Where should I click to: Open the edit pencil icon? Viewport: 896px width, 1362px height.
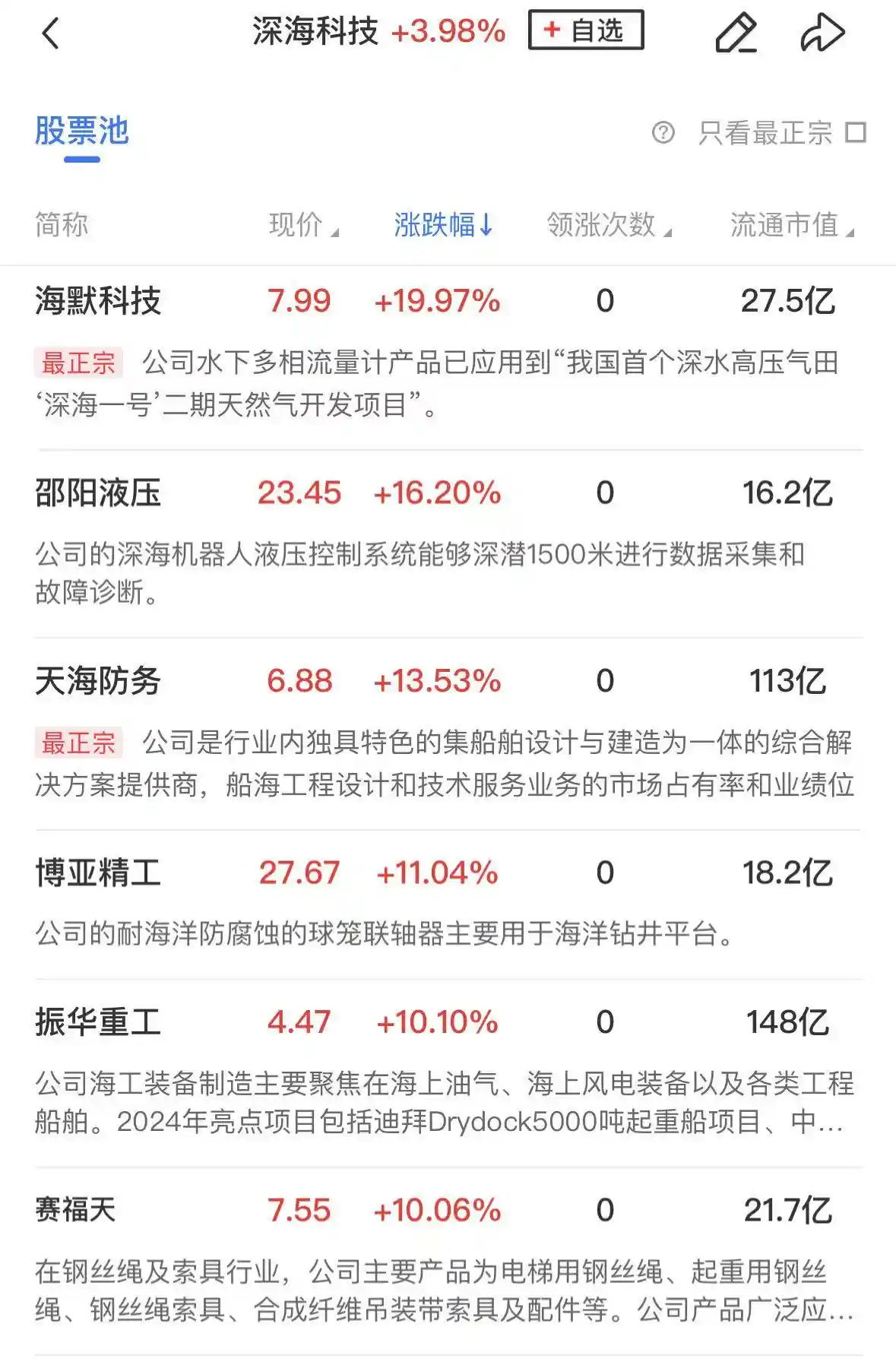(738, 33)
